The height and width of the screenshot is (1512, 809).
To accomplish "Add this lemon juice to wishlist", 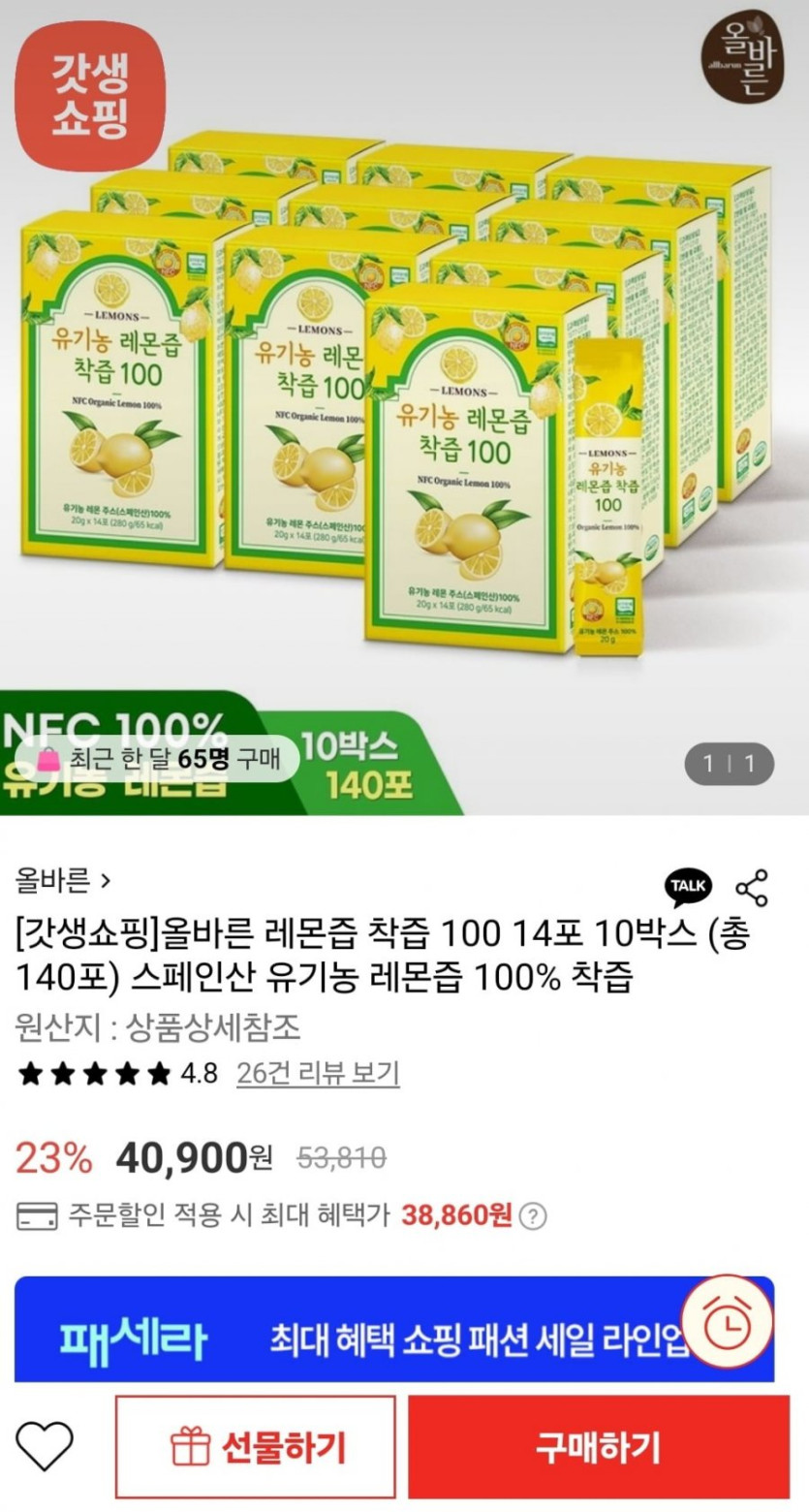I will pyautogui.click(x=46, y=1447).
